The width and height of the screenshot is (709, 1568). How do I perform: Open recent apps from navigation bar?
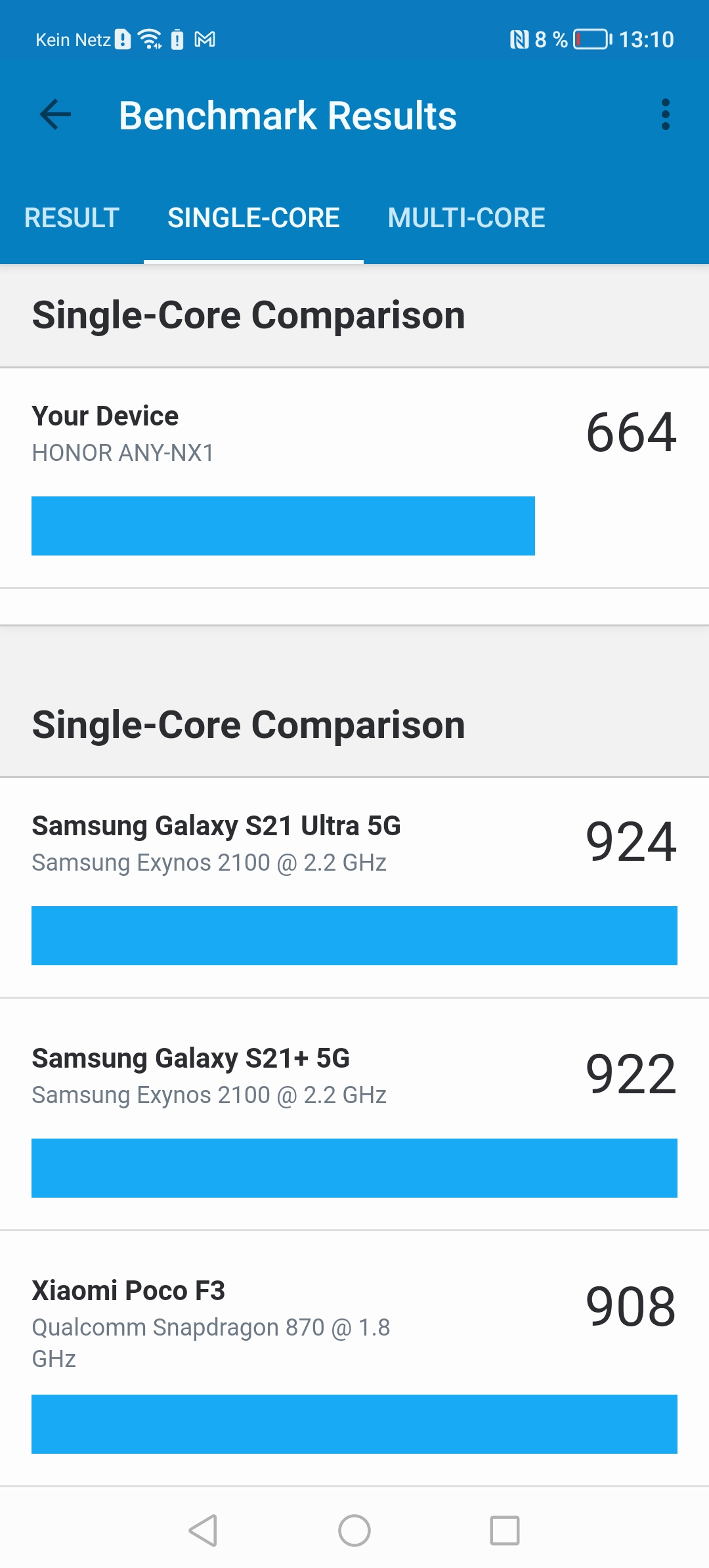(505, 1531)
